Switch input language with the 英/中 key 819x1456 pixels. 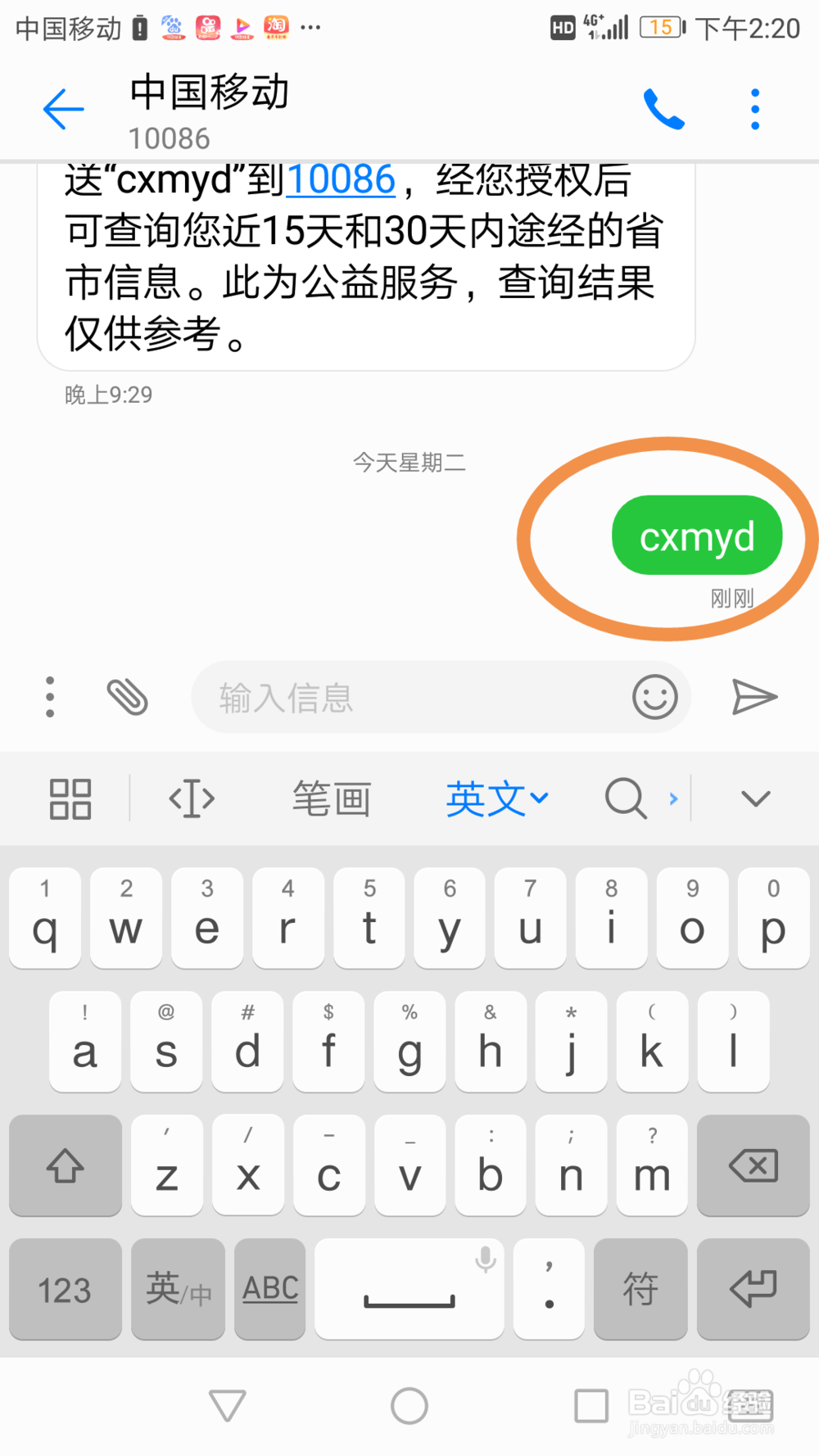(177, 1288)
